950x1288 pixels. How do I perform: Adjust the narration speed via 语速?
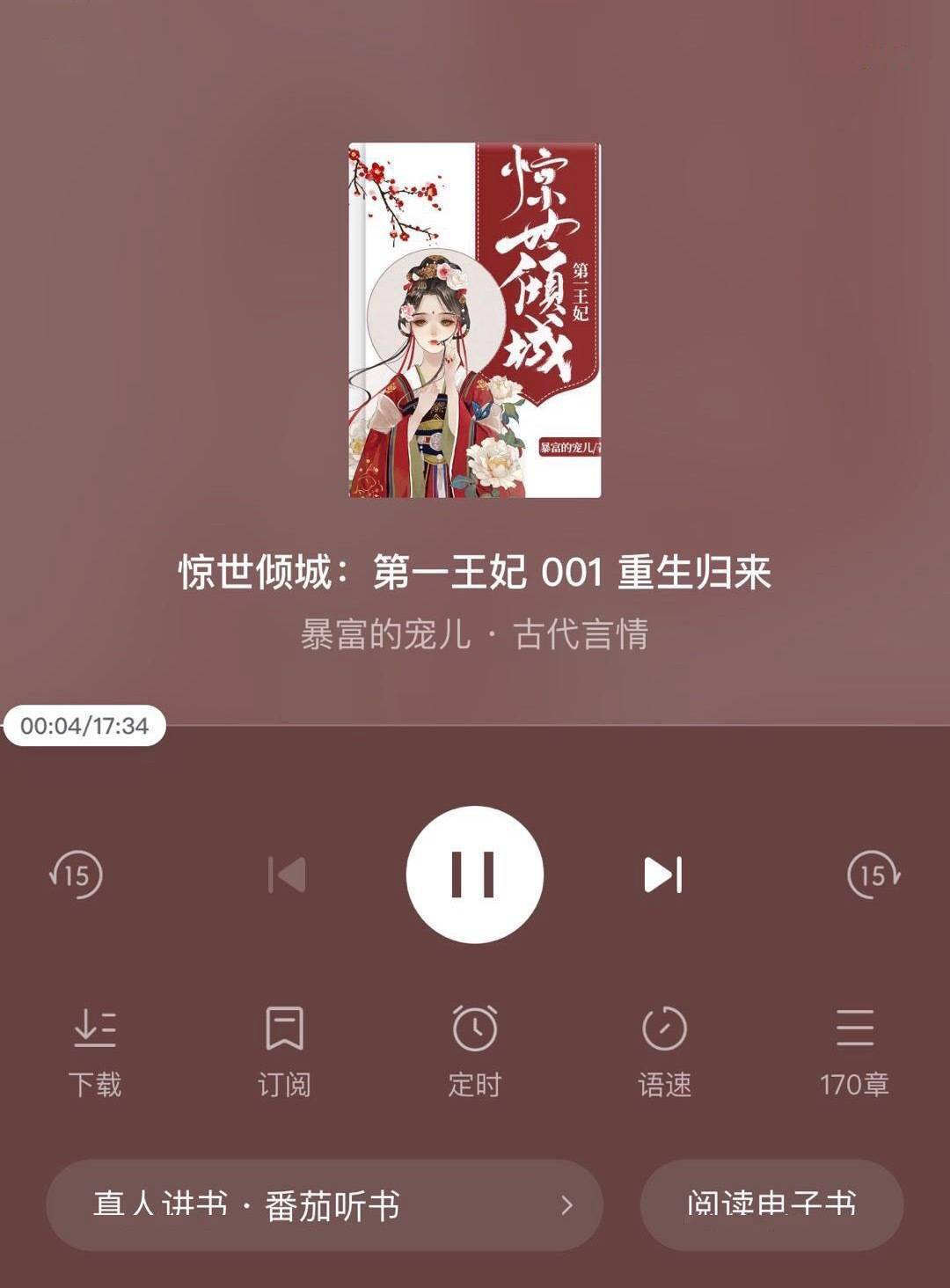tap(664, 1051)
